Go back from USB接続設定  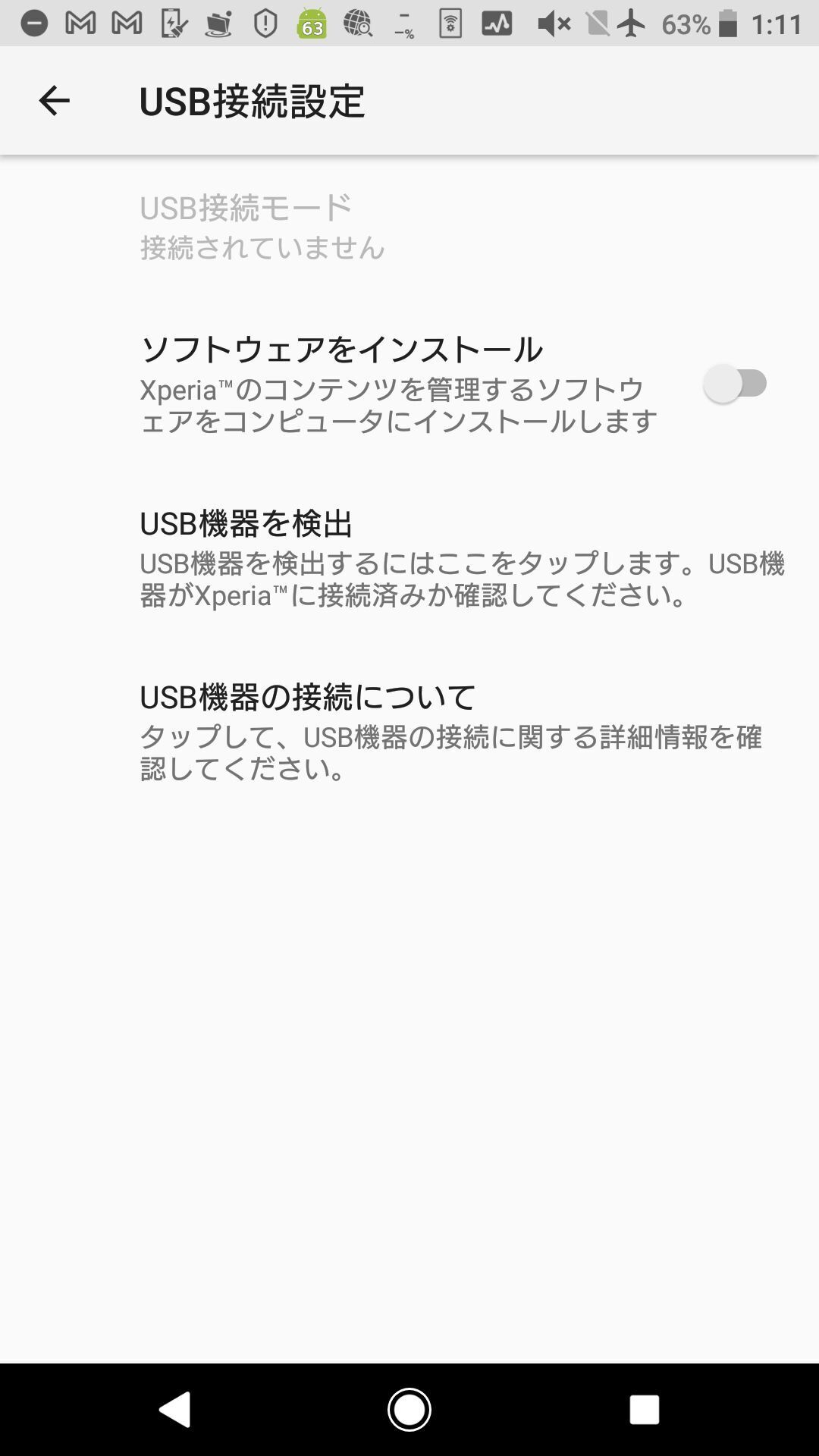coord(54,101)
